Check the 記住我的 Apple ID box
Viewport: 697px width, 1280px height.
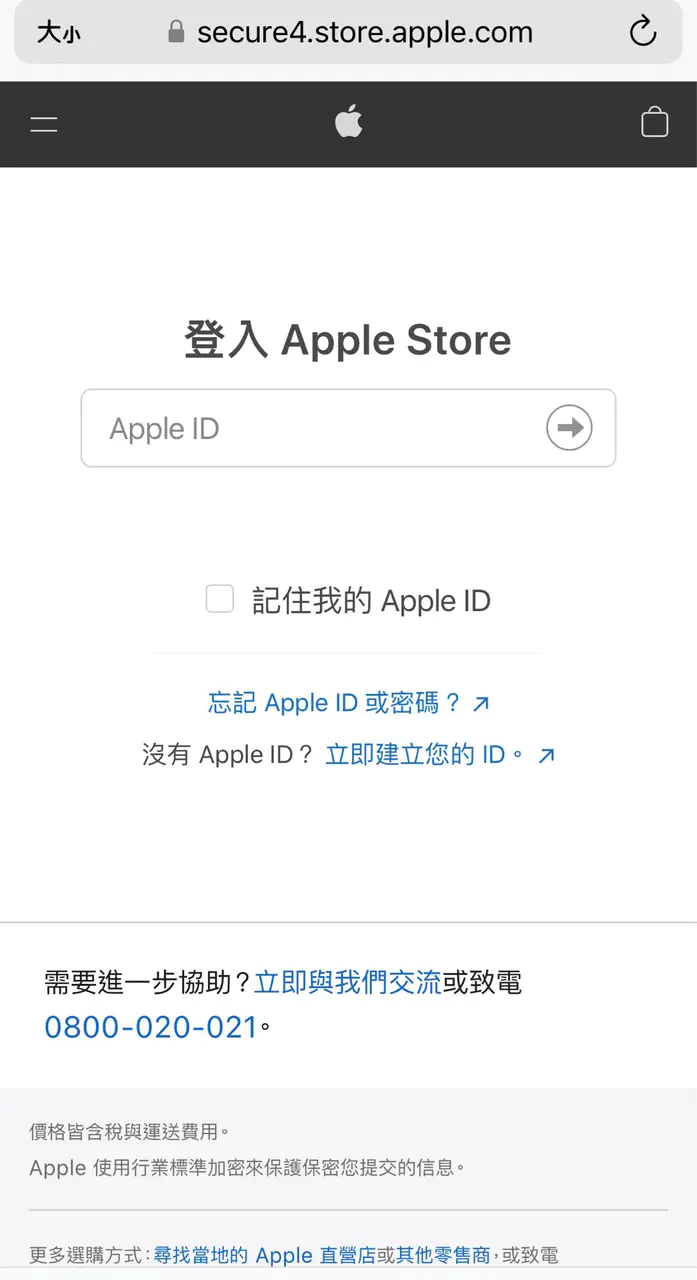[x=219, y=599]
